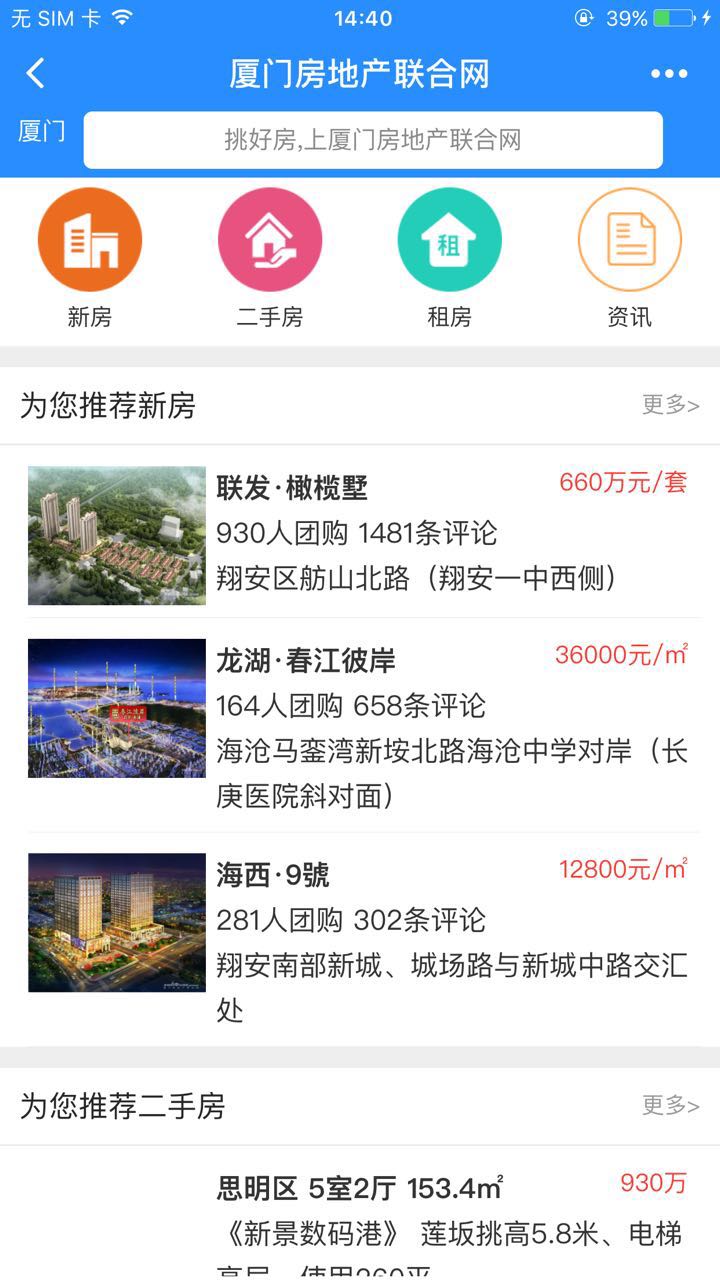See 更多 recommended 新房 listings
The height and width of the screenshot is (1280, 720).
(x=670, y=405)
